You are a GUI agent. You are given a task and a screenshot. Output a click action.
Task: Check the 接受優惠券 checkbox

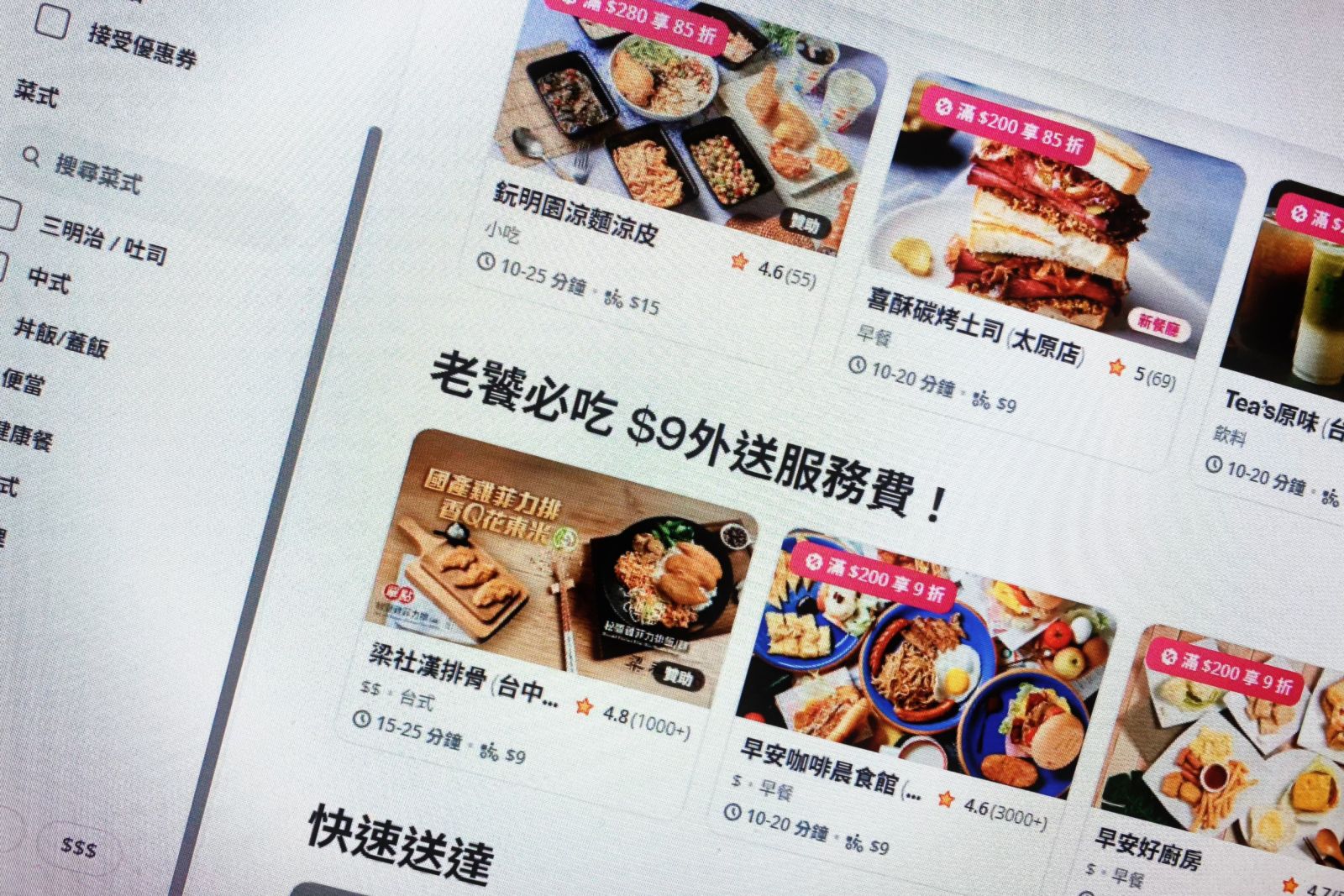tap(51, 20)
